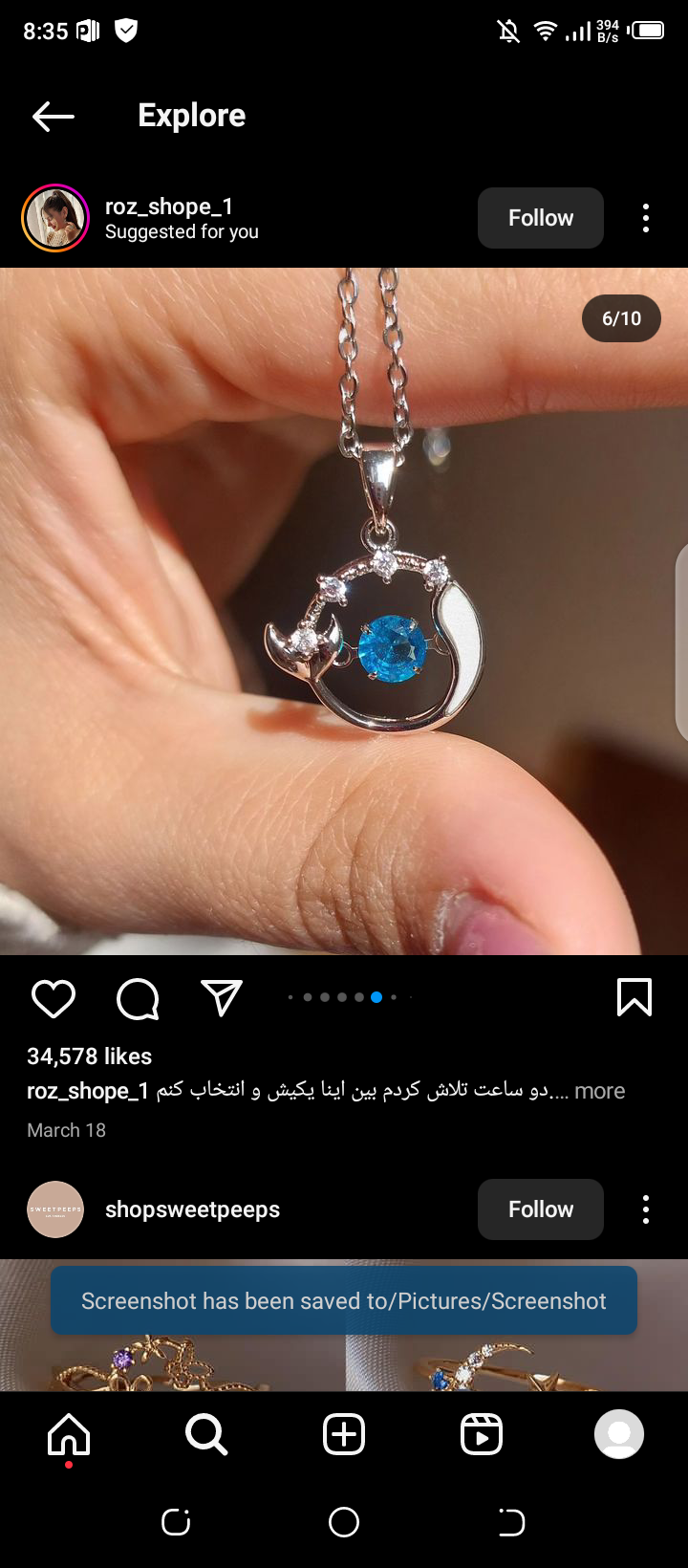Open roz_shope_1 profile picture
The height and width of the screenshot is (1568, 688).
click(x=55, y=218)
